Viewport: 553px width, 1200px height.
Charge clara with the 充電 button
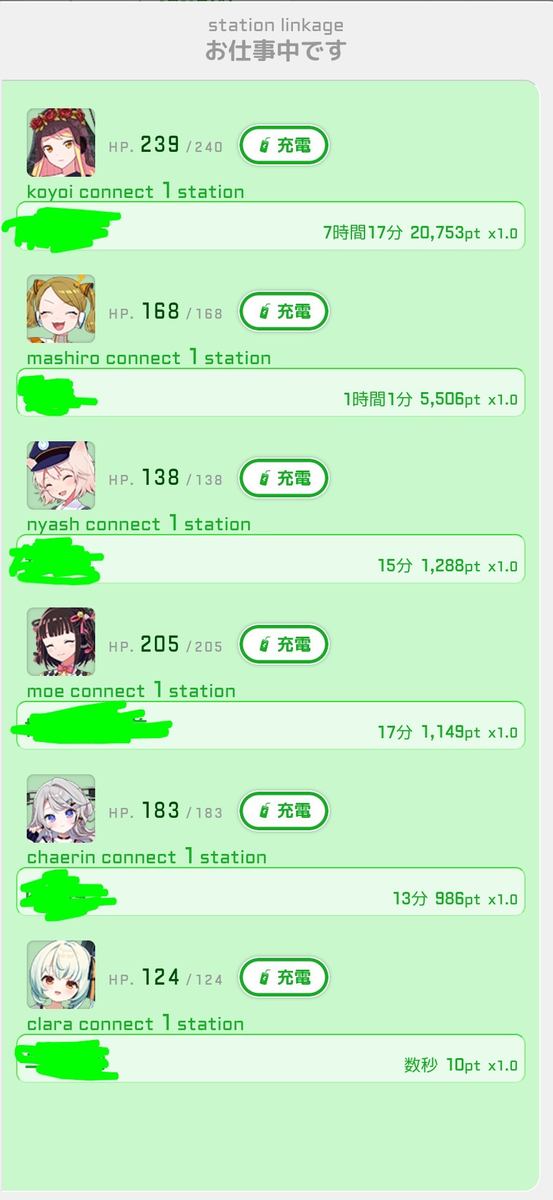click(x=284, y=977)
